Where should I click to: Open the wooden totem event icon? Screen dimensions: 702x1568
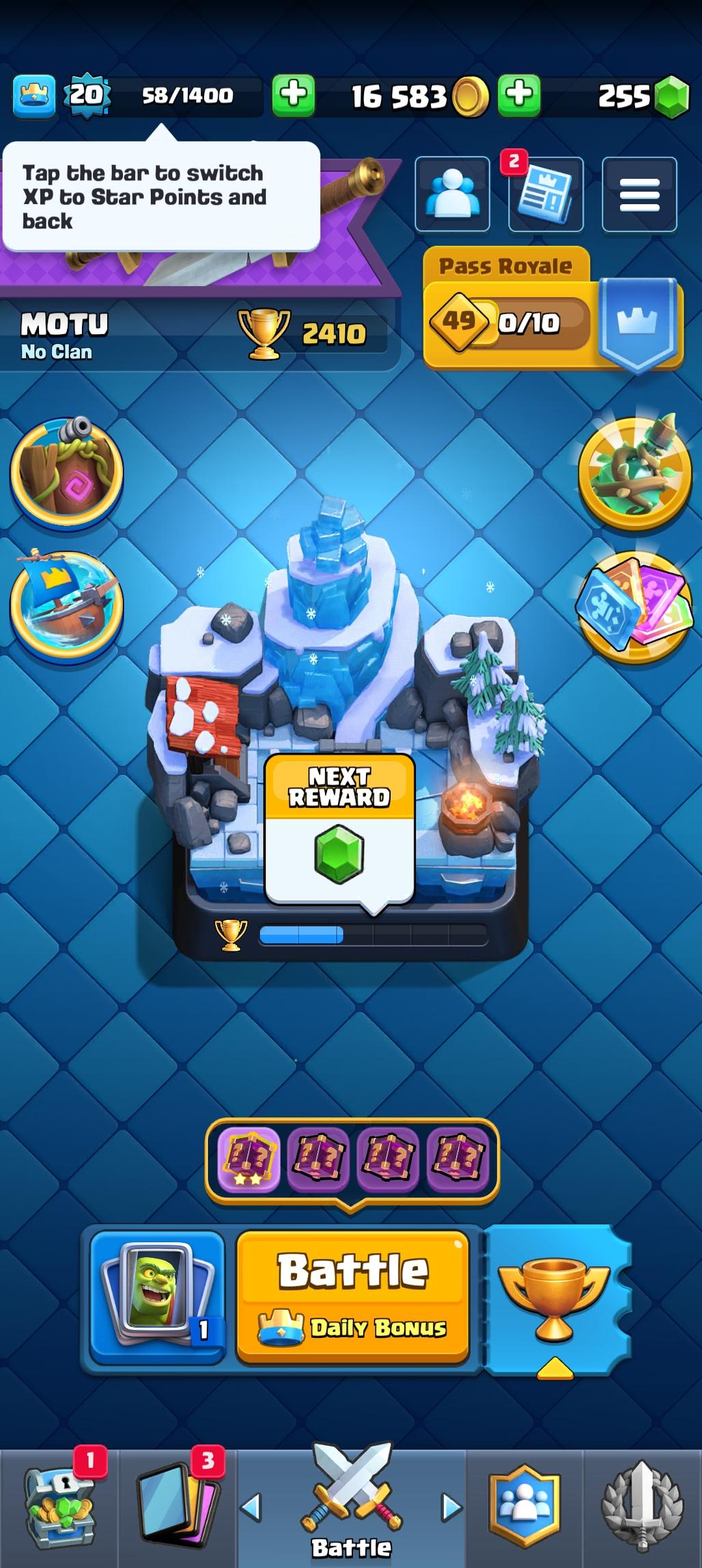[66, 473]
